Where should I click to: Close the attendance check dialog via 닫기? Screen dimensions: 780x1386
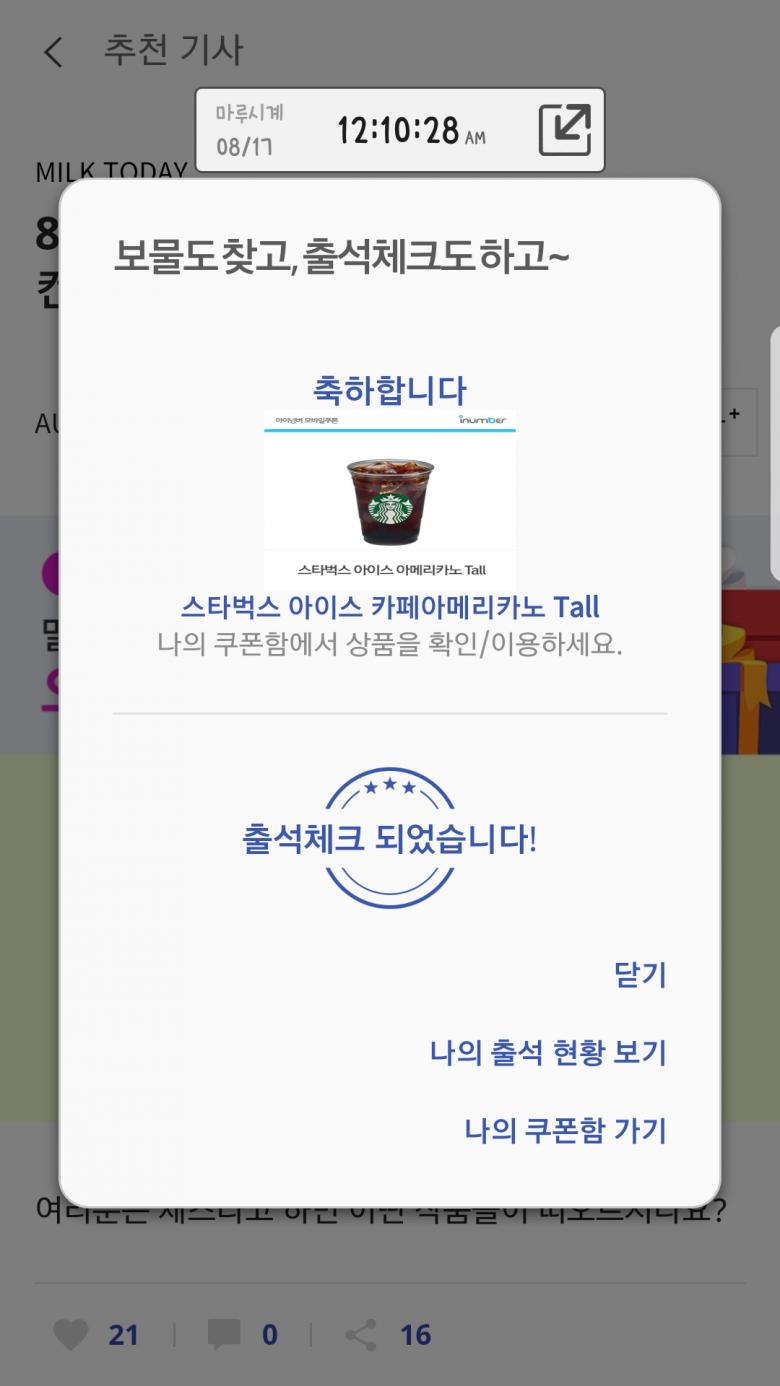(x=640, y=975)
